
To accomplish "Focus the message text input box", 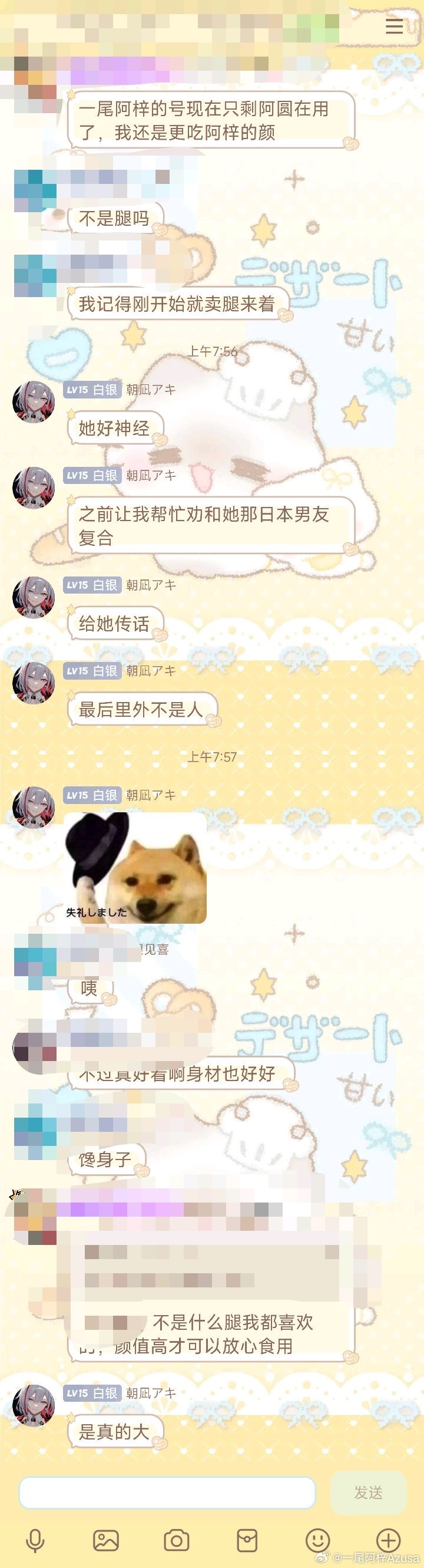I will (x=167, y=1493).
